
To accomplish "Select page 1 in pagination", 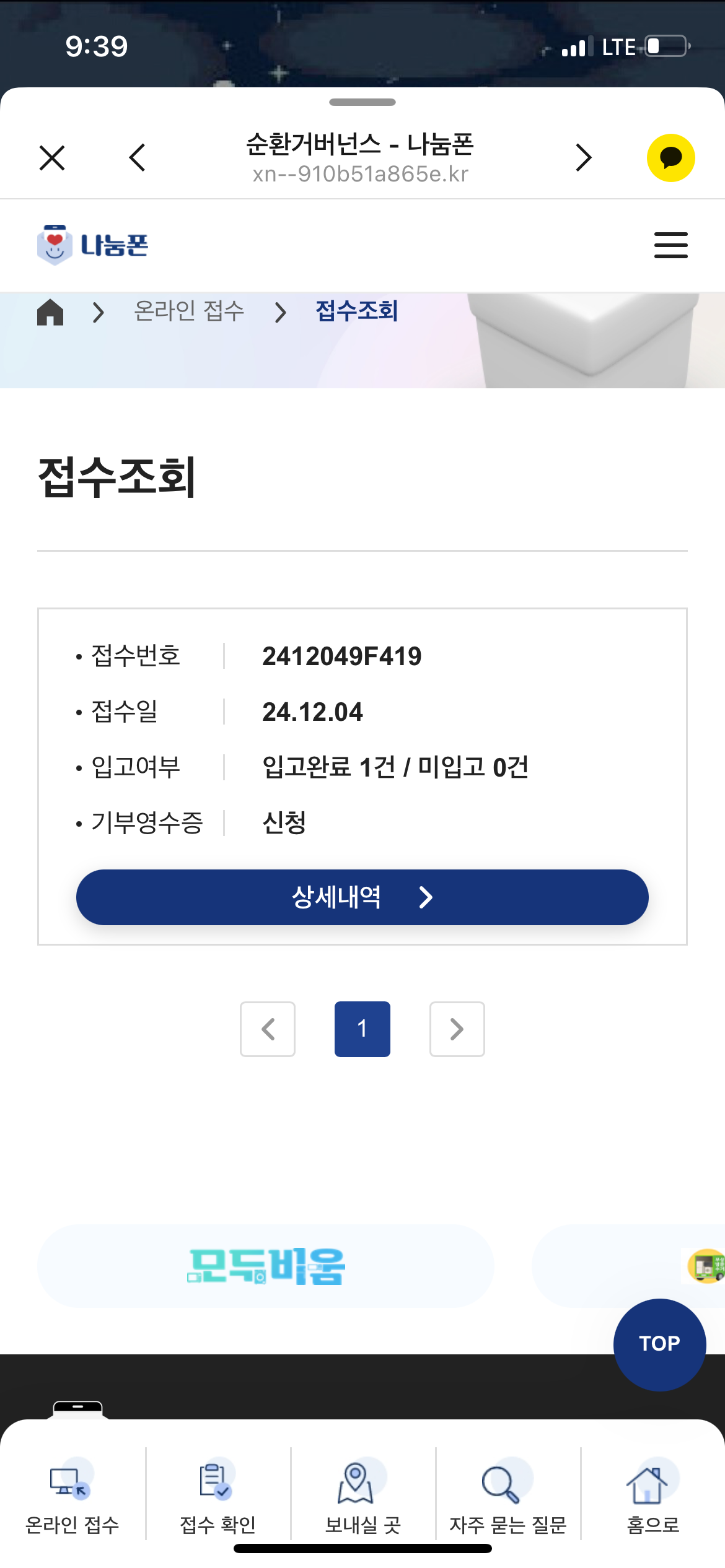I will pos(362,1029).
